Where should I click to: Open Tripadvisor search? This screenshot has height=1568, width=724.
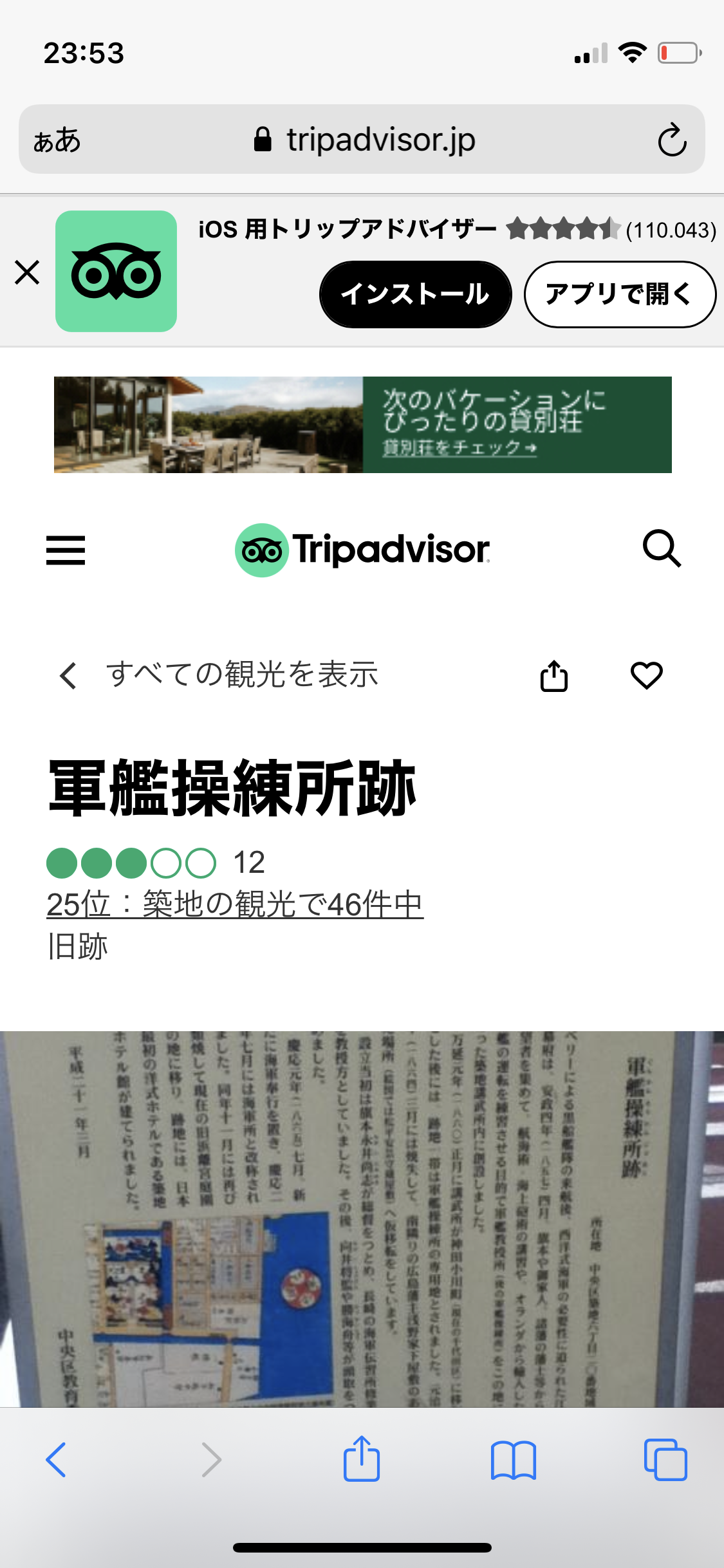point(662,549)
